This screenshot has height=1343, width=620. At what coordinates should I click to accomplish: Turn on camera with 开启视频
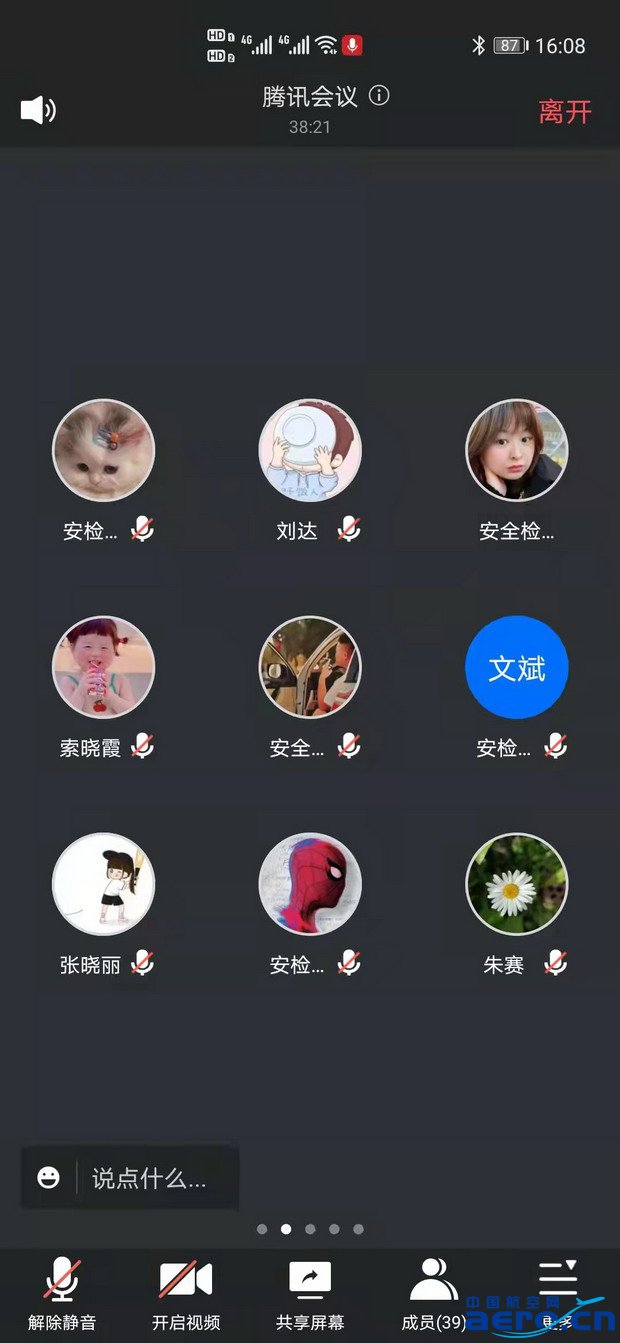[186, 1295]
